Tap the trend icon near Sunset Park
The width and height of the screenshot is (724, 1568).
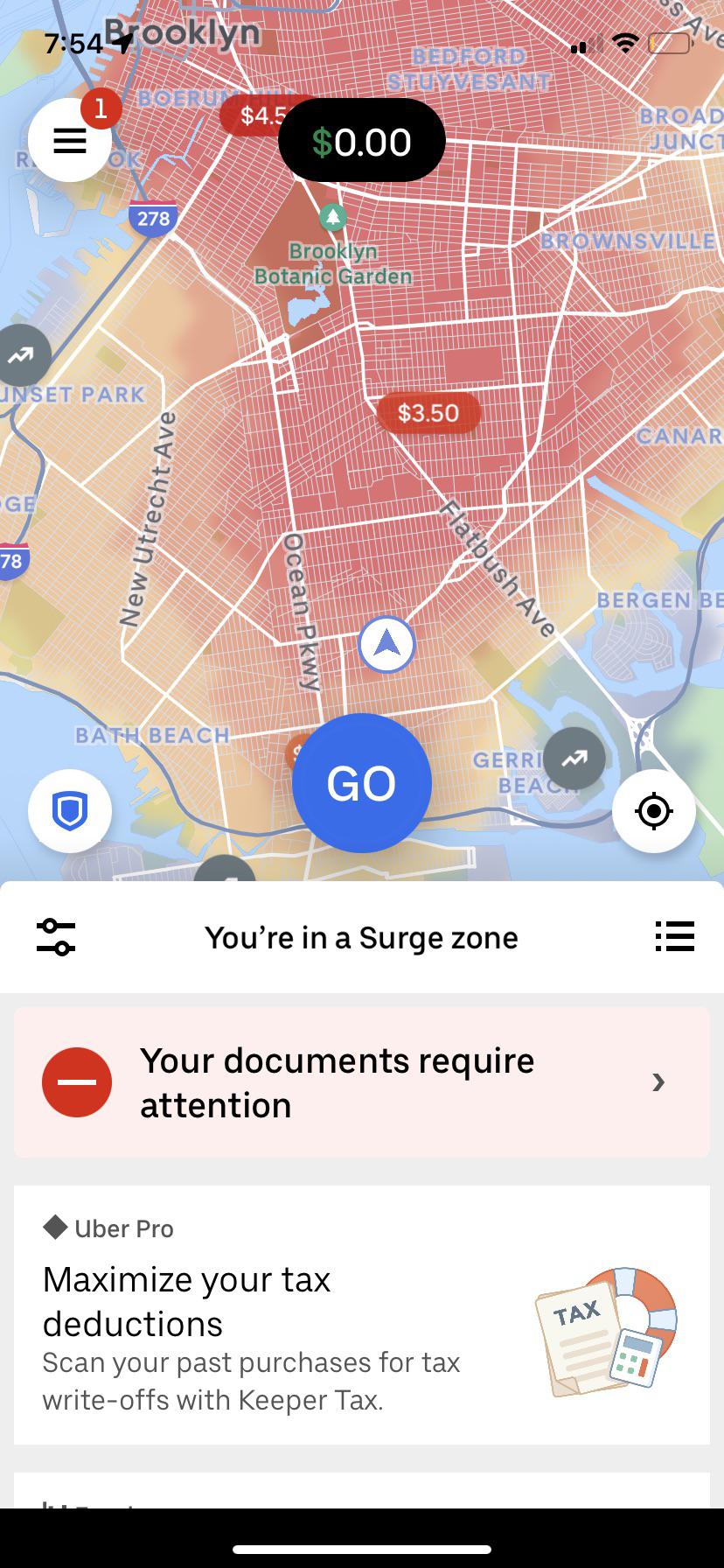point(21,355)
